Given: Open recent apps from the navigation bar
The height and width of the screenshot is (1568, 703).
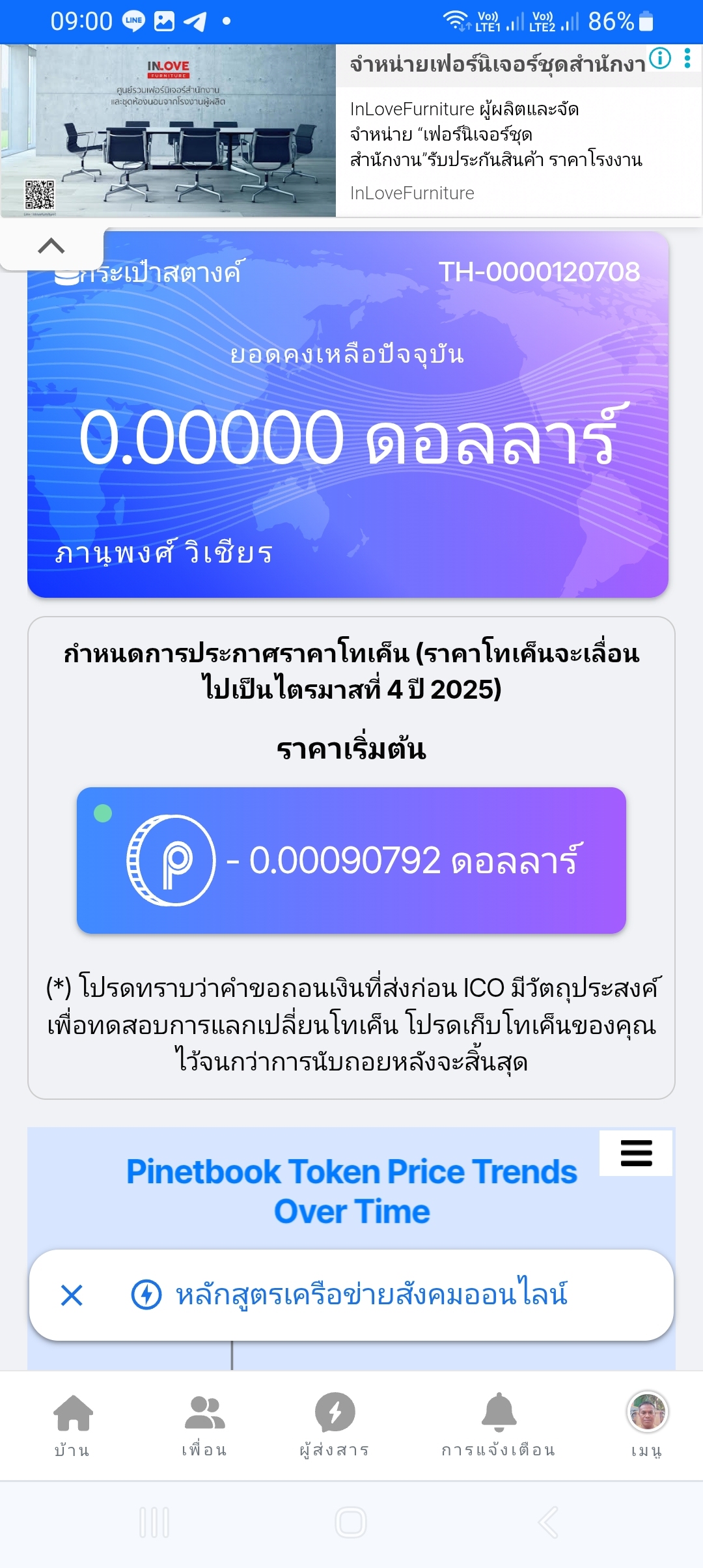Looking at the screenshot, I should pyautogui.click(x=154, y=1522).
